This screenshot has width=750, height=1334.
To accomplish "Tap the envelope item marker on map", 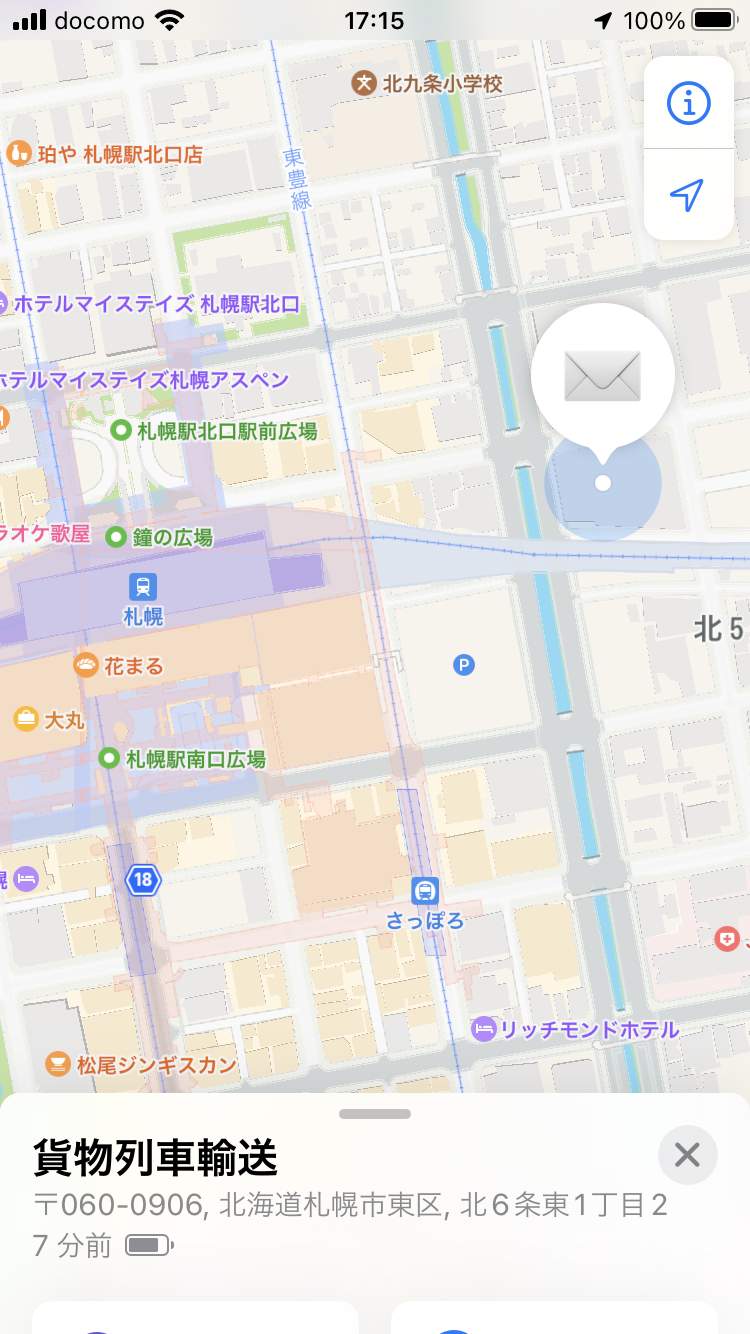I will coord(602,376).
